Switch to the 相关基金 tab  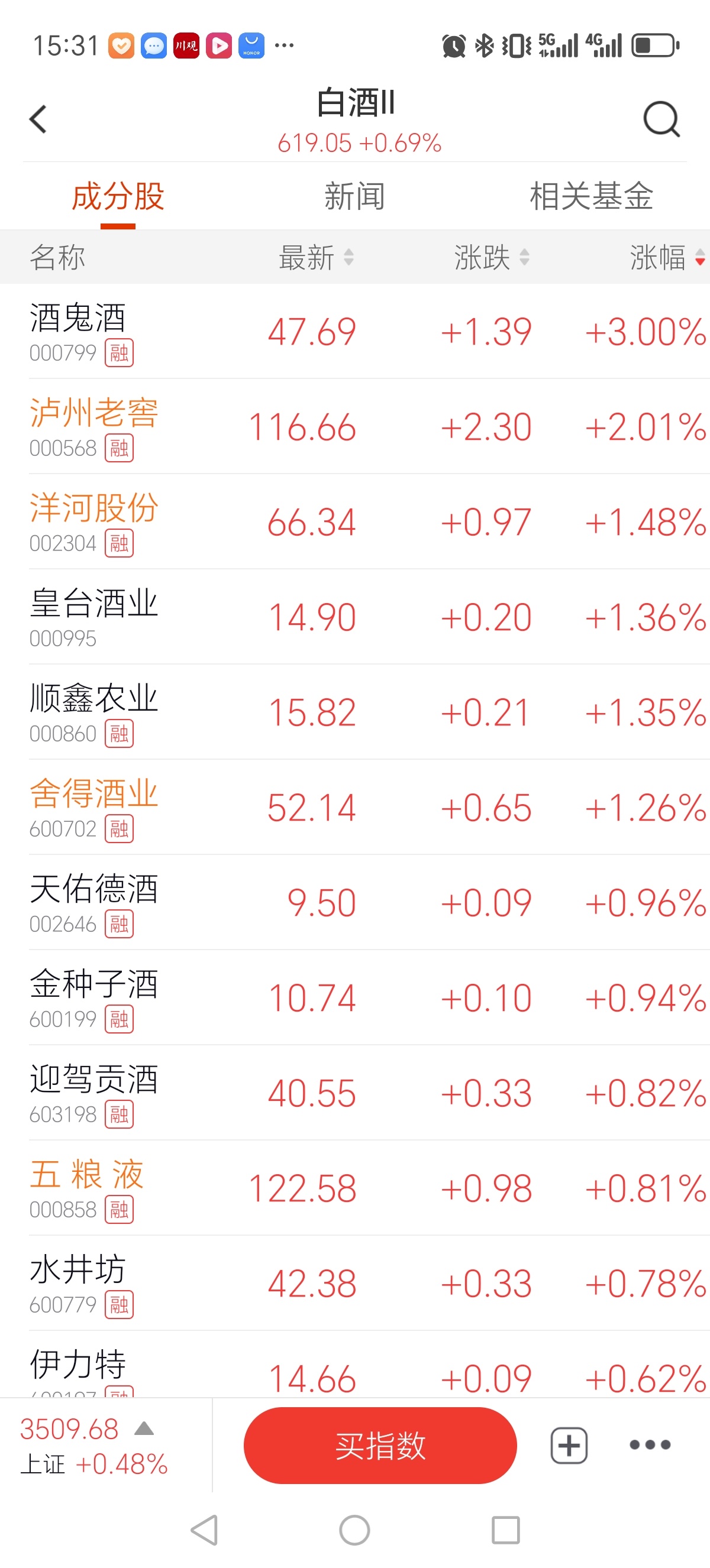click(590, 197)
